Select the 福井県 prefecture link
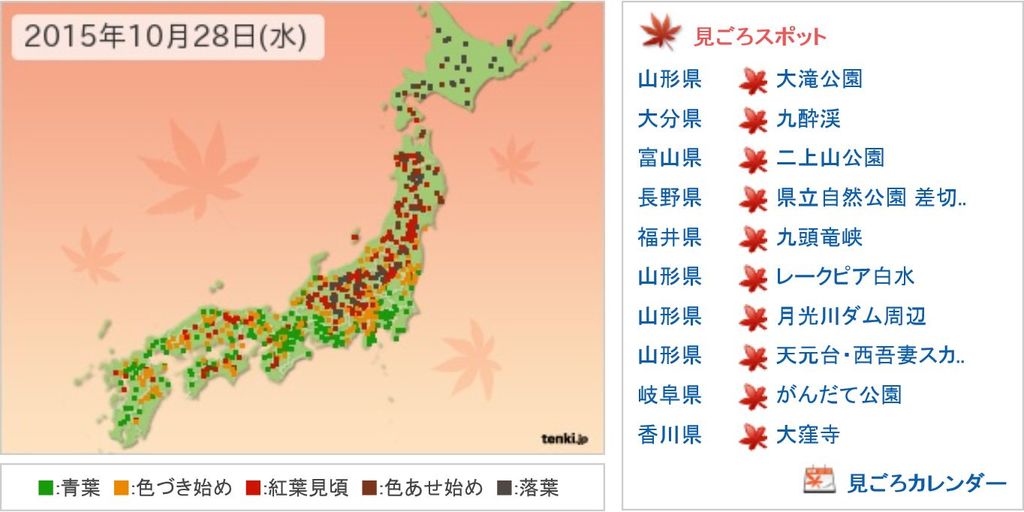 pos(669,238)
